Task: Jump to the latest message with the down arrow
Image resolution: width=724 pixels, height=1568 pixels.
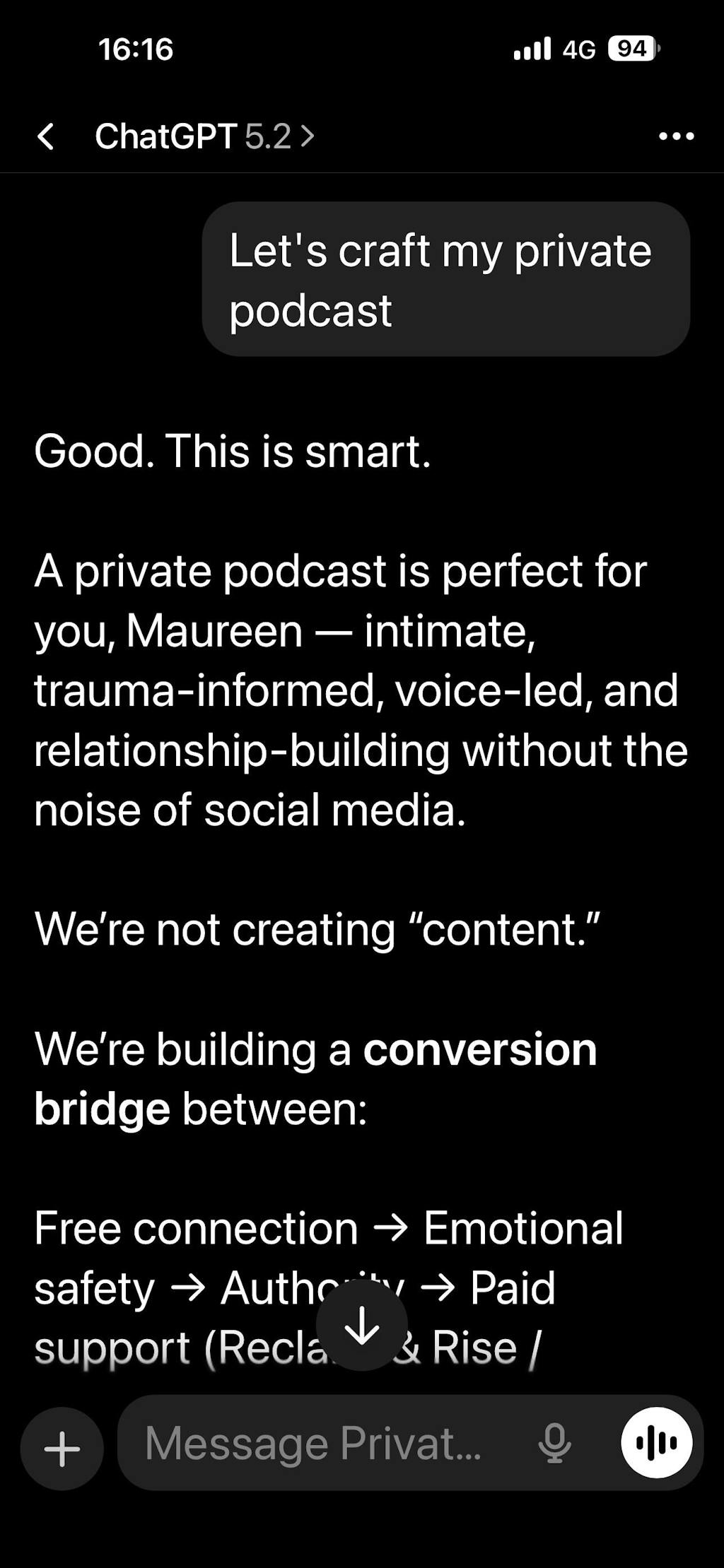Action: [x=362, y=1326]
